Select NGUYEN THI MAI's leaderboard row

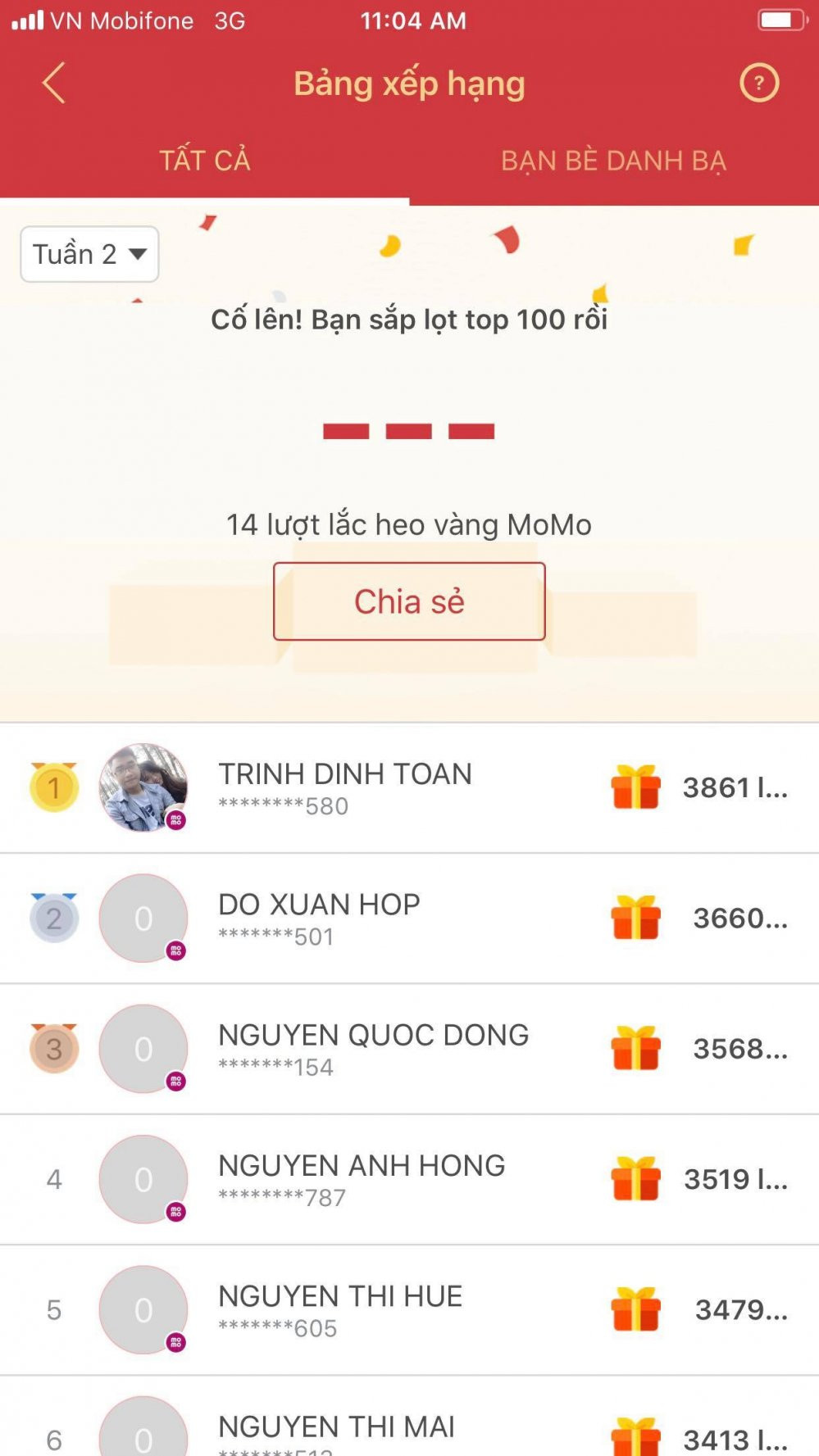click(409, 1430)
